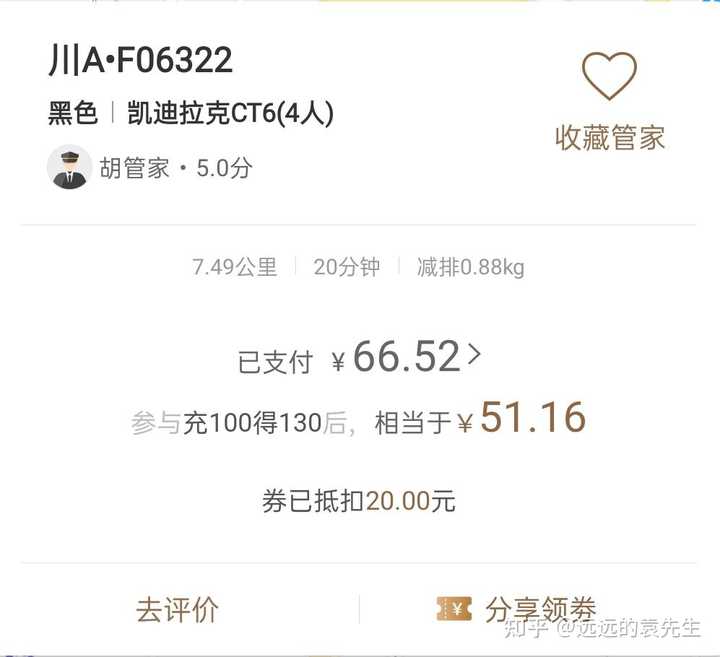Tap 去评价 to rate the ride
Screen dimensions: 720x657
[x=178, y=609]
